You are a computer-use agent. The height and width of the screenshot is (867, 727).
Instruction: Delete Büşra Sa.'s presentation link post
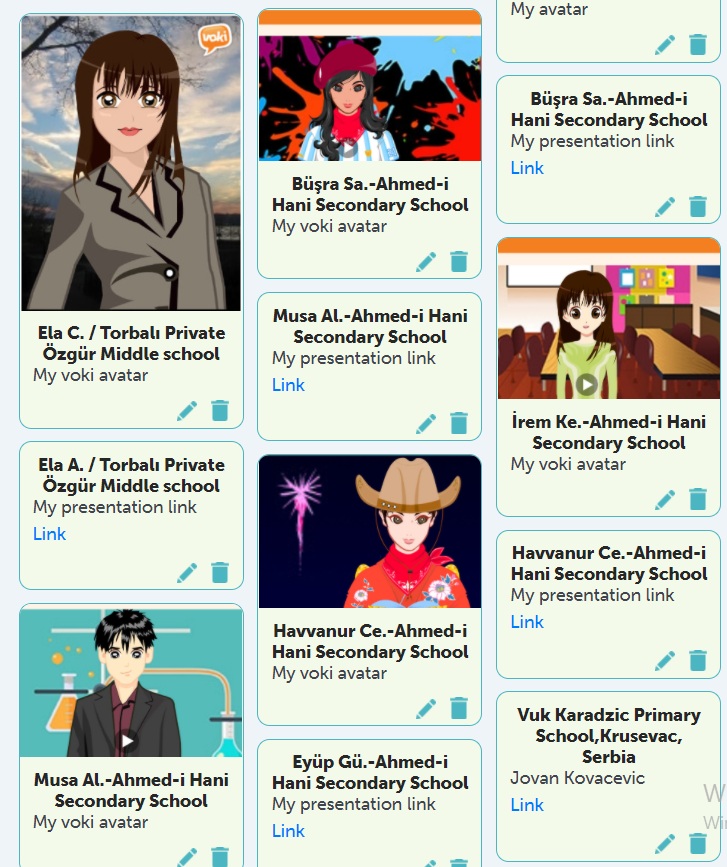click(698, 207)
